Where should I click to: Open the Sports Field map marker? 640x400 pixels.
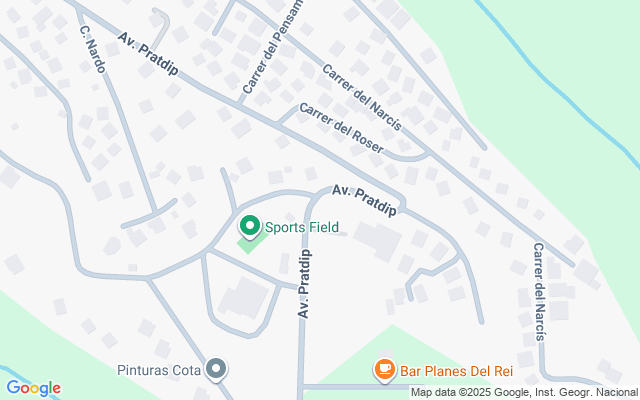[248, 227]
